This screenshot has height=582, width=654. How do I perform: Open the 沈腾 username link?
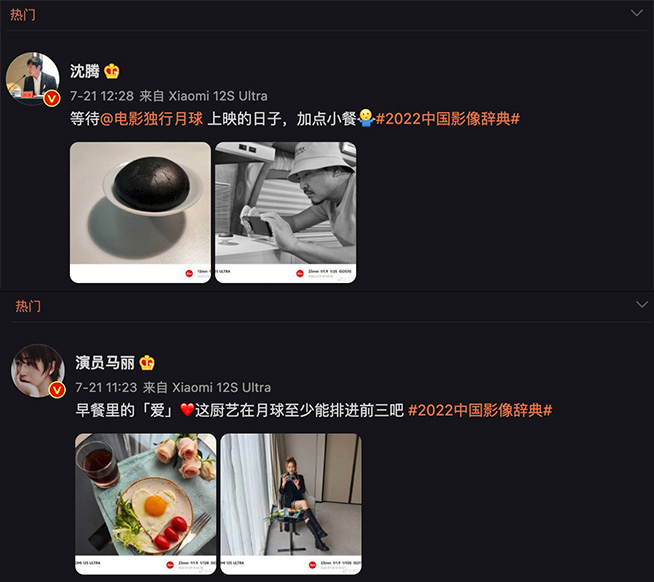(x=86, y=71)
